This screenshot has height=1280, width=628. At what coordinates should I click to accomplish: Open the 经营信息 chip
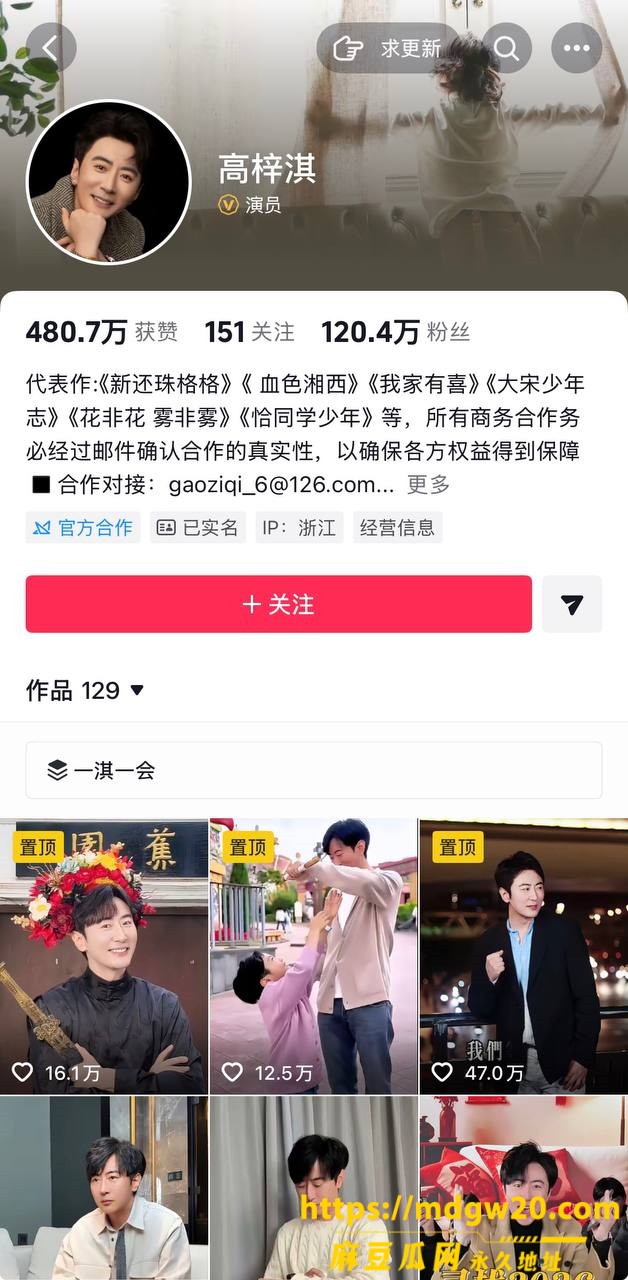(x=398, y=527)
